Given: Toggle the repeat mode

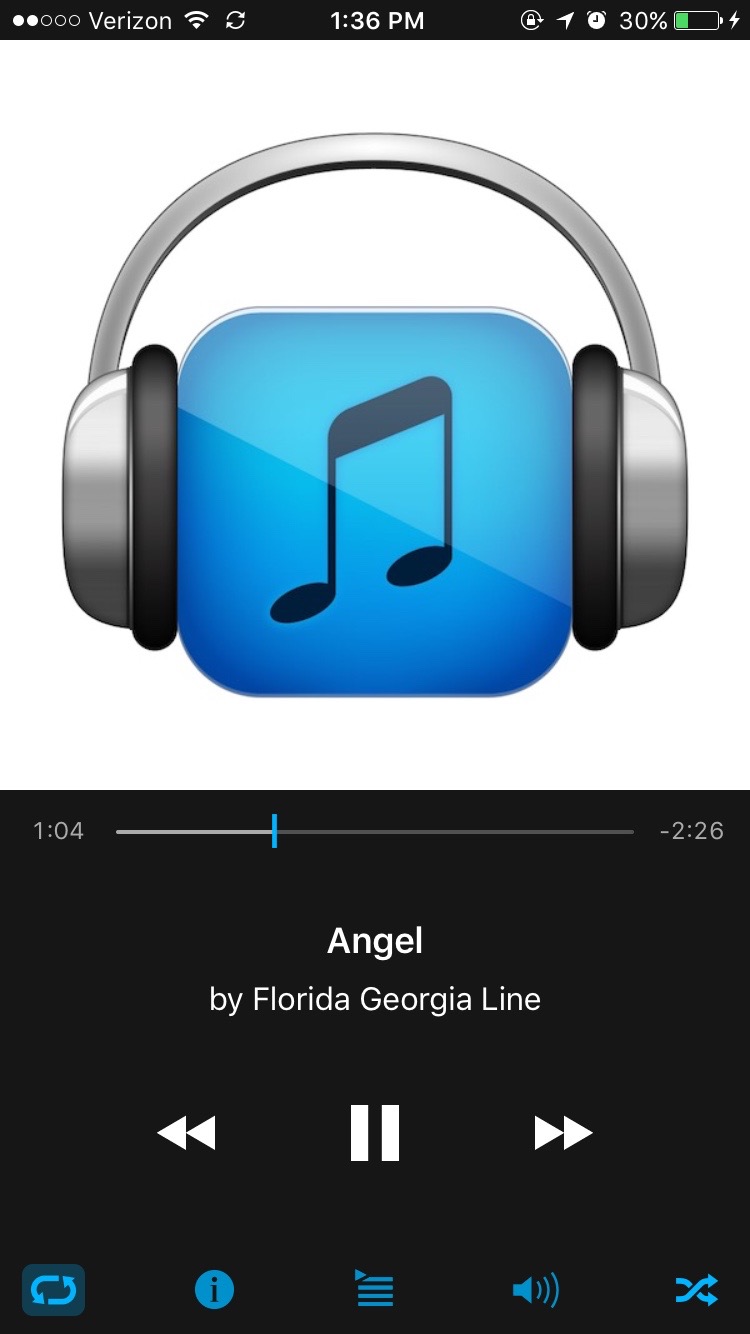Looking at the screenshot, I should coord(54,1290).
